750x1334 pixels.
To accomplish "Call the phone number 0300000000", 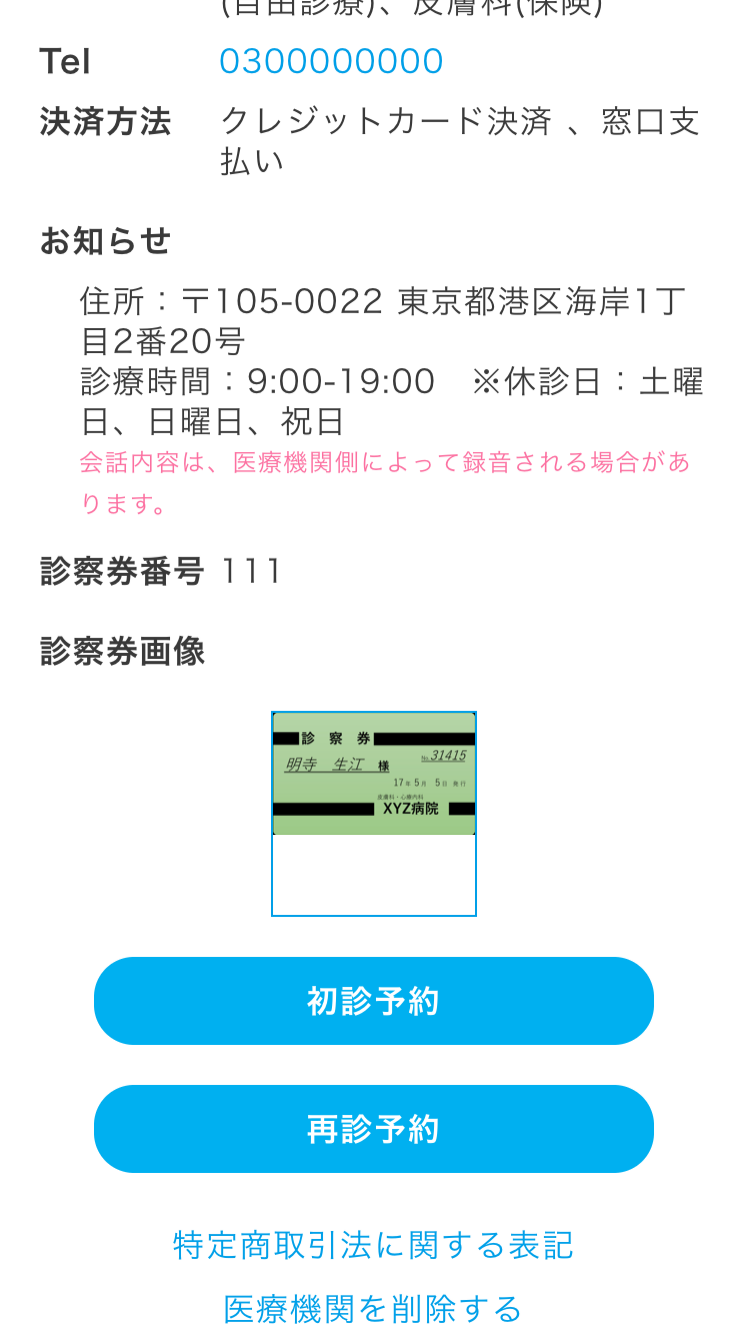I will point(331,62).
